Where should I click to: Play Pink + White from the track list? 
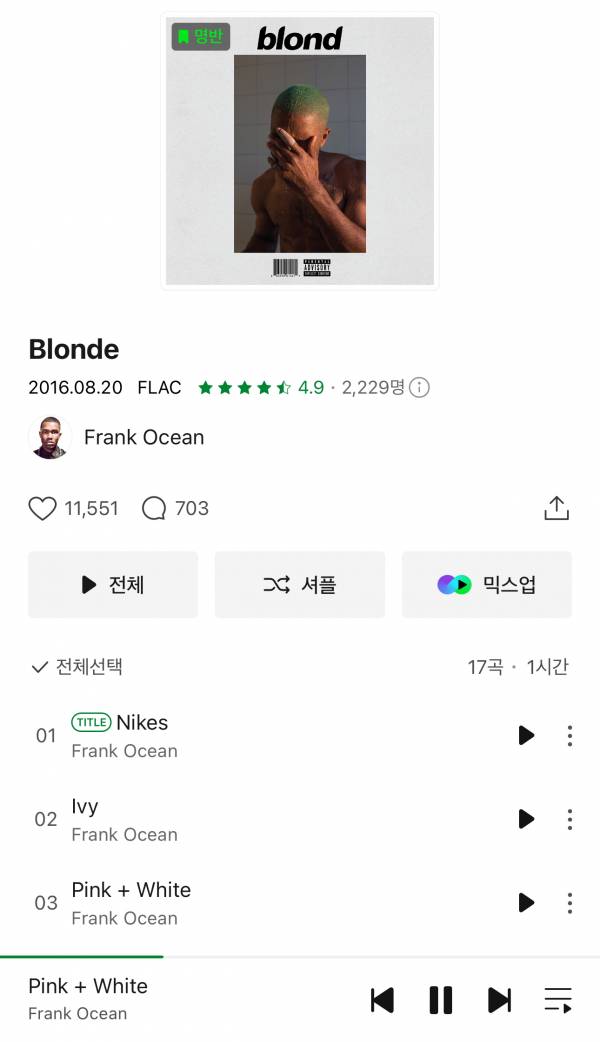526,903
